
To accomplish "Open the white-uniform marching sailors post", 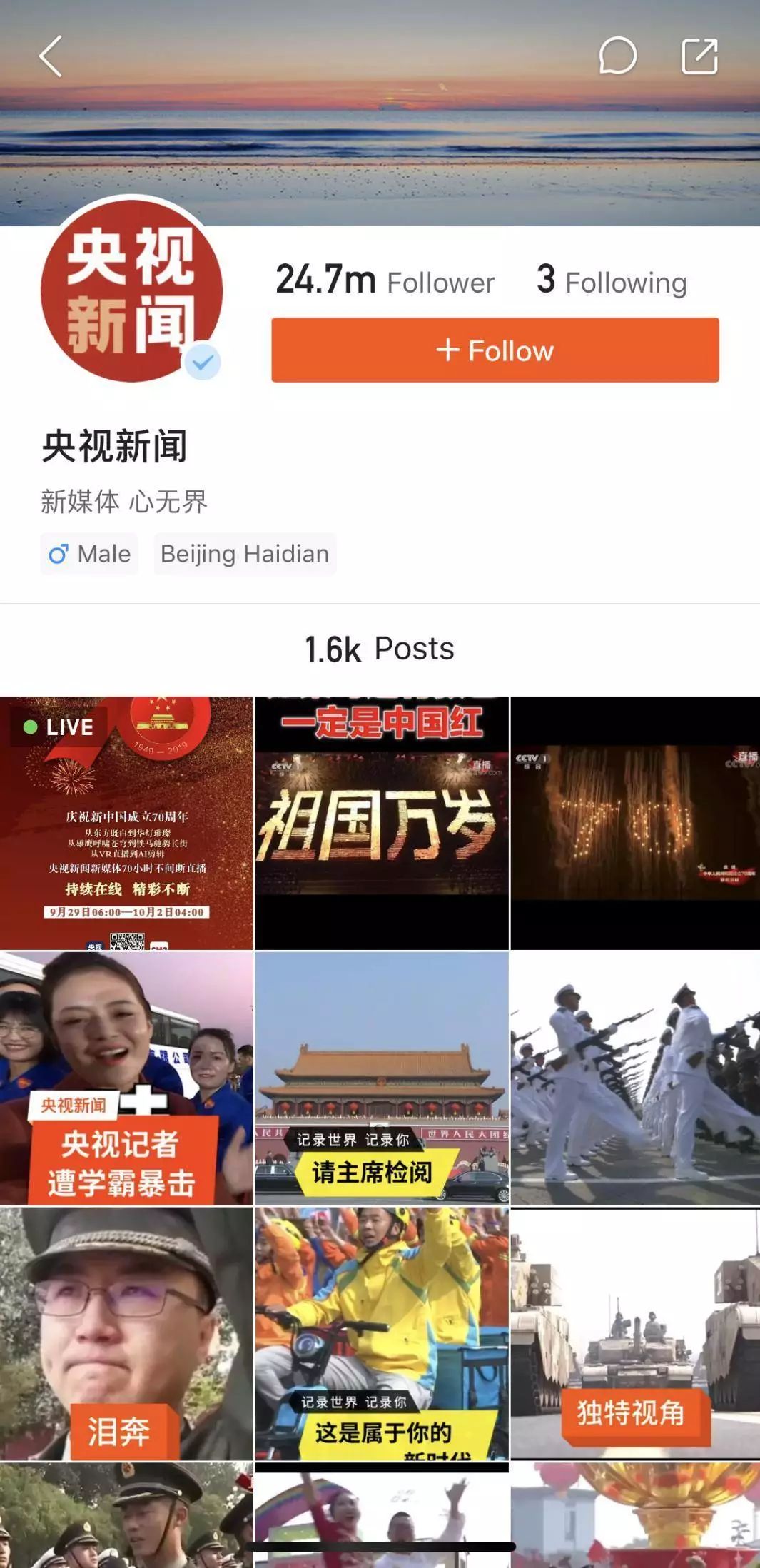I will 635,1078.
